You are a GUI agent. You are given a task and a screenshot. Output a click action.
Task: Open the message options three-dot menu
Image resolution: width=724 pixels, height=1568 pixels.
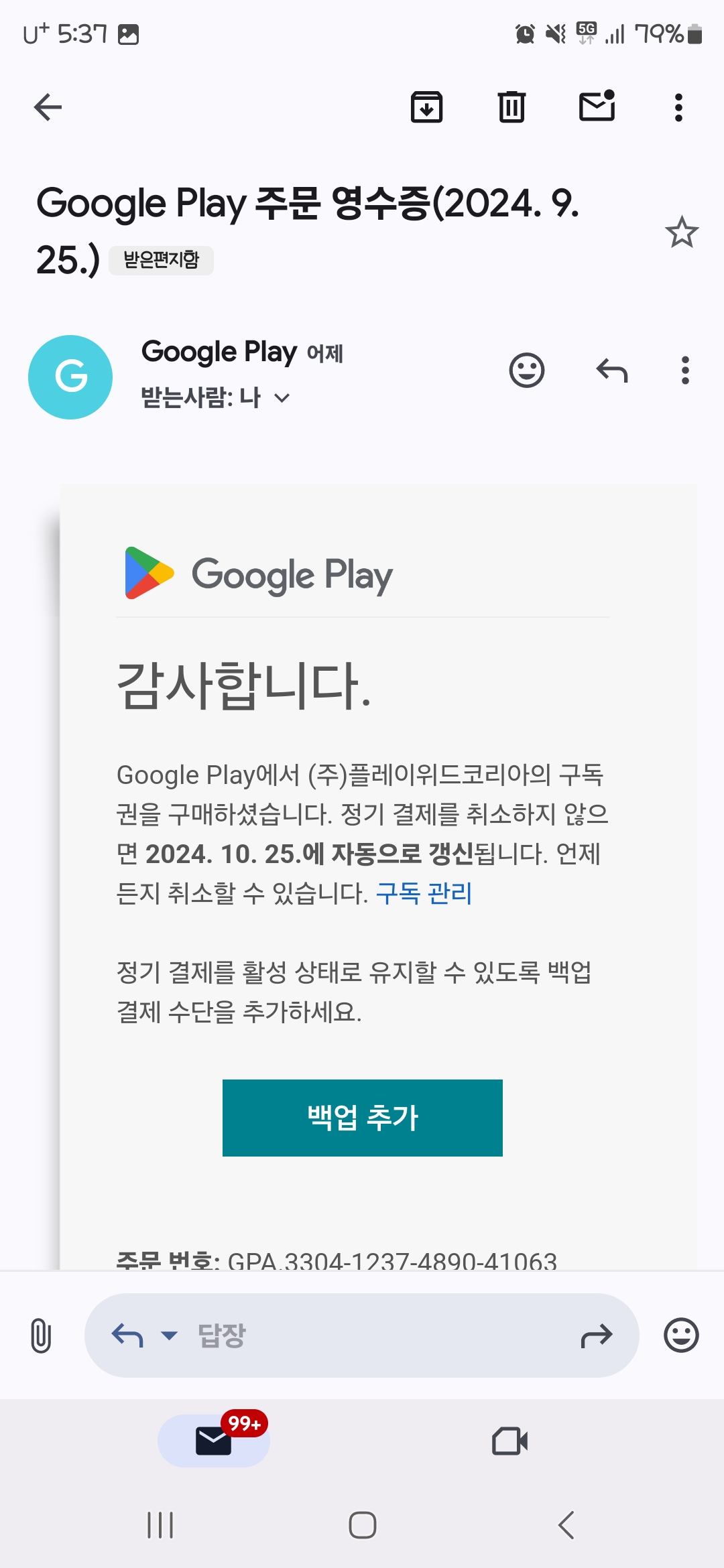[684, 371]
